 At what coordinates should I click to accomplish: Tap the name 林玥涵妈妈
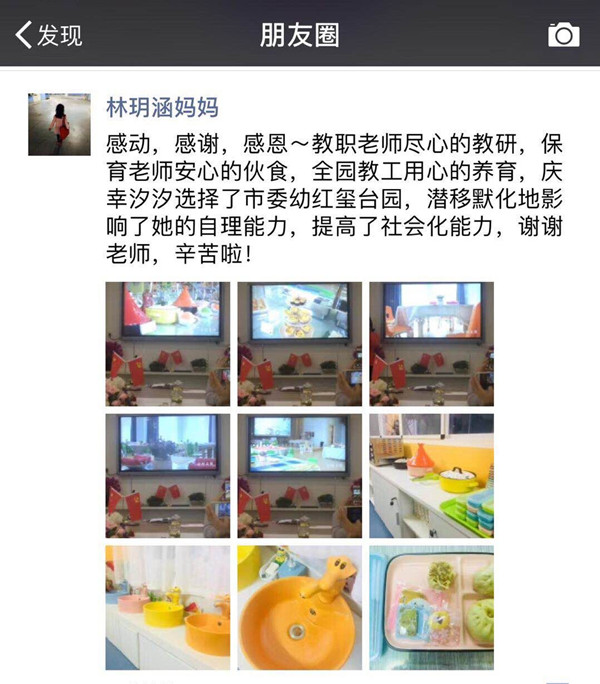pos(162,107)
